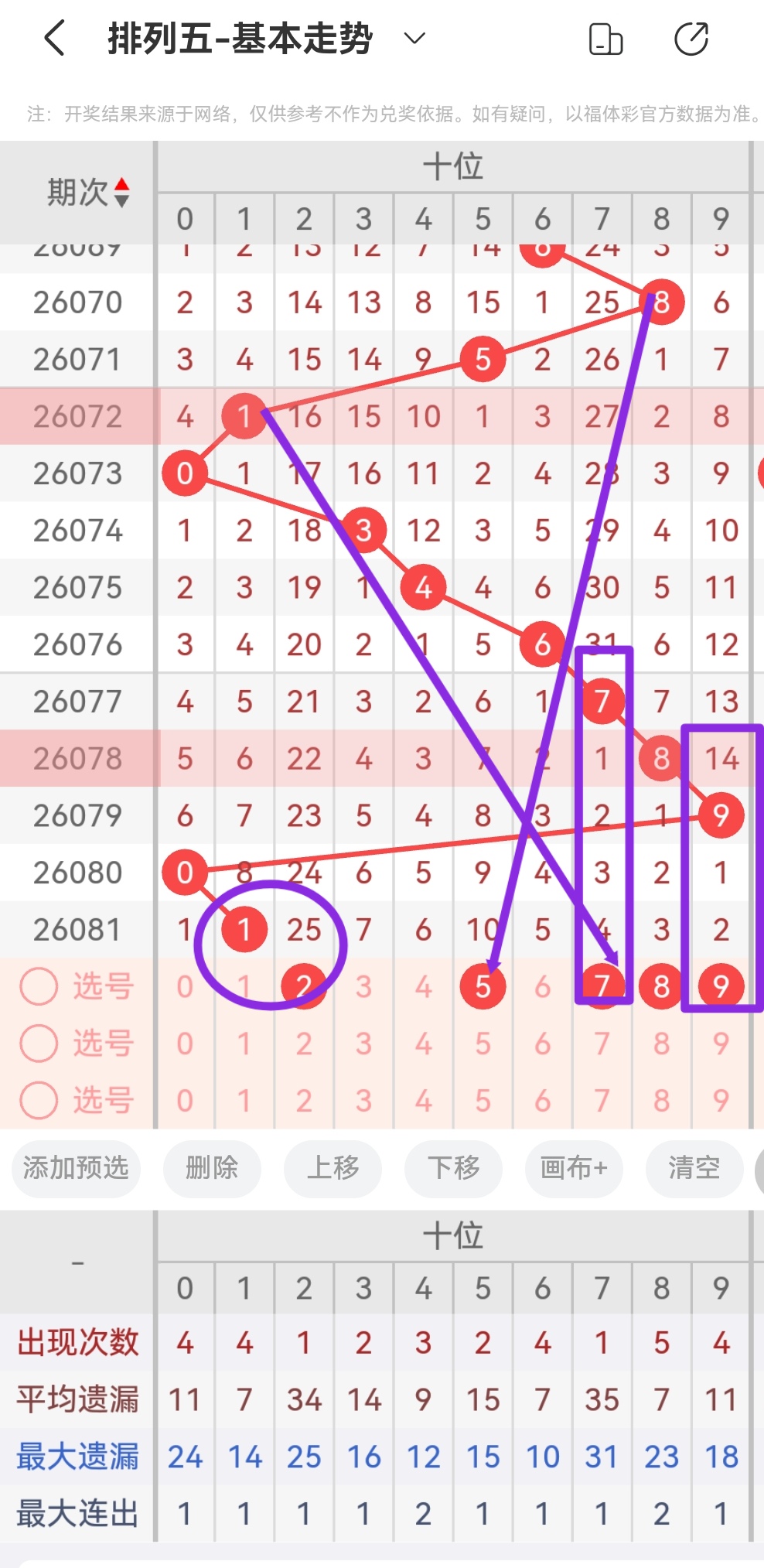Toggle the 期次 sort order arrows
764x1568 pixels.
pyautogui.click(x=123, y=191)
